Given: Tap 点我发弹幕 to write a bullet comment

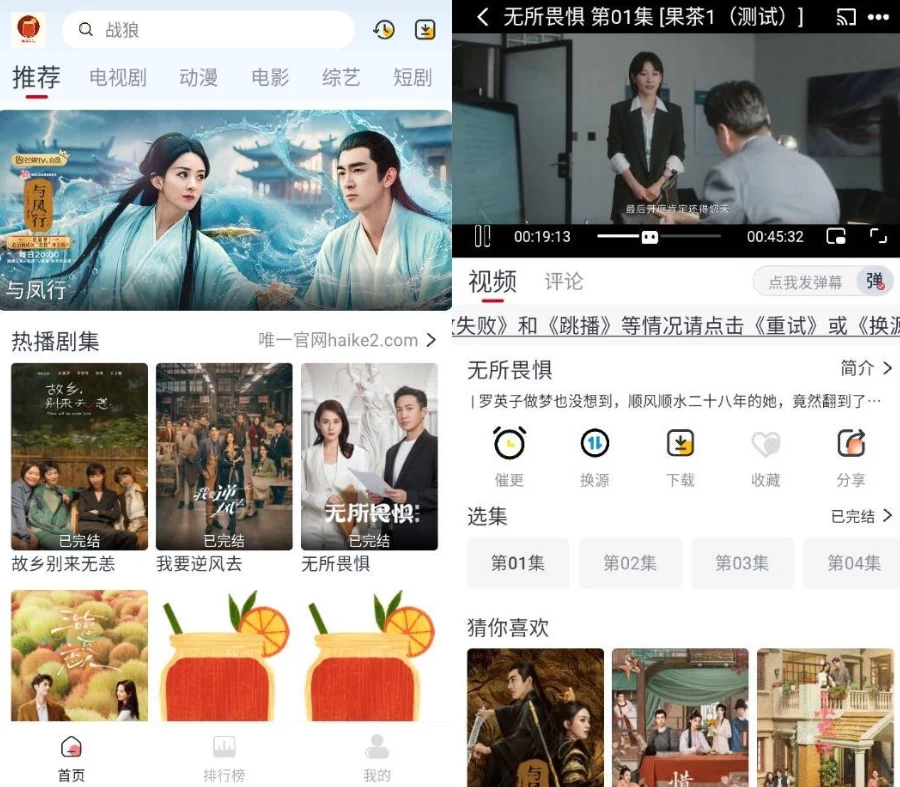Looking at the screenshot, I should [x=805, y=282].
